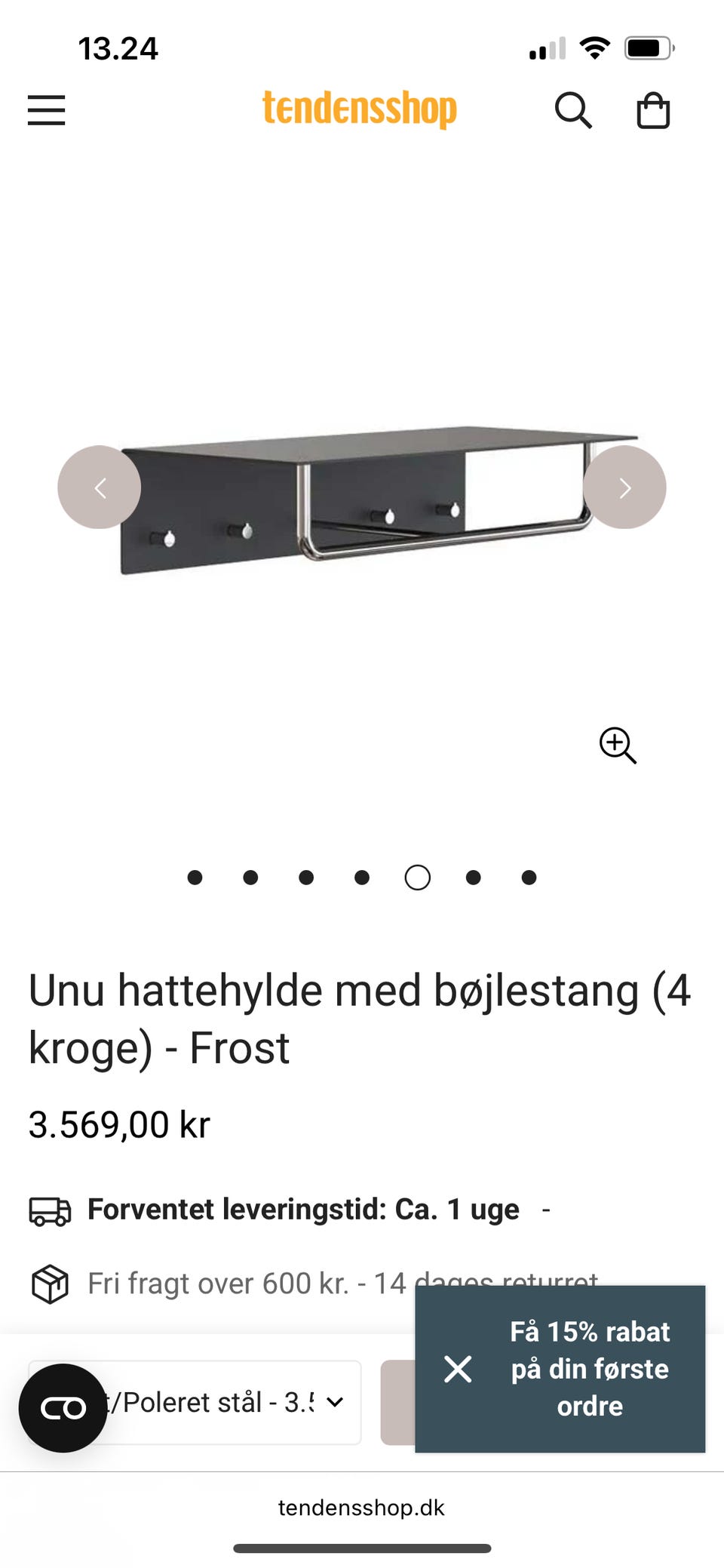Select the first image pagination dot
724x1568 pixels.
coord(195,878)
